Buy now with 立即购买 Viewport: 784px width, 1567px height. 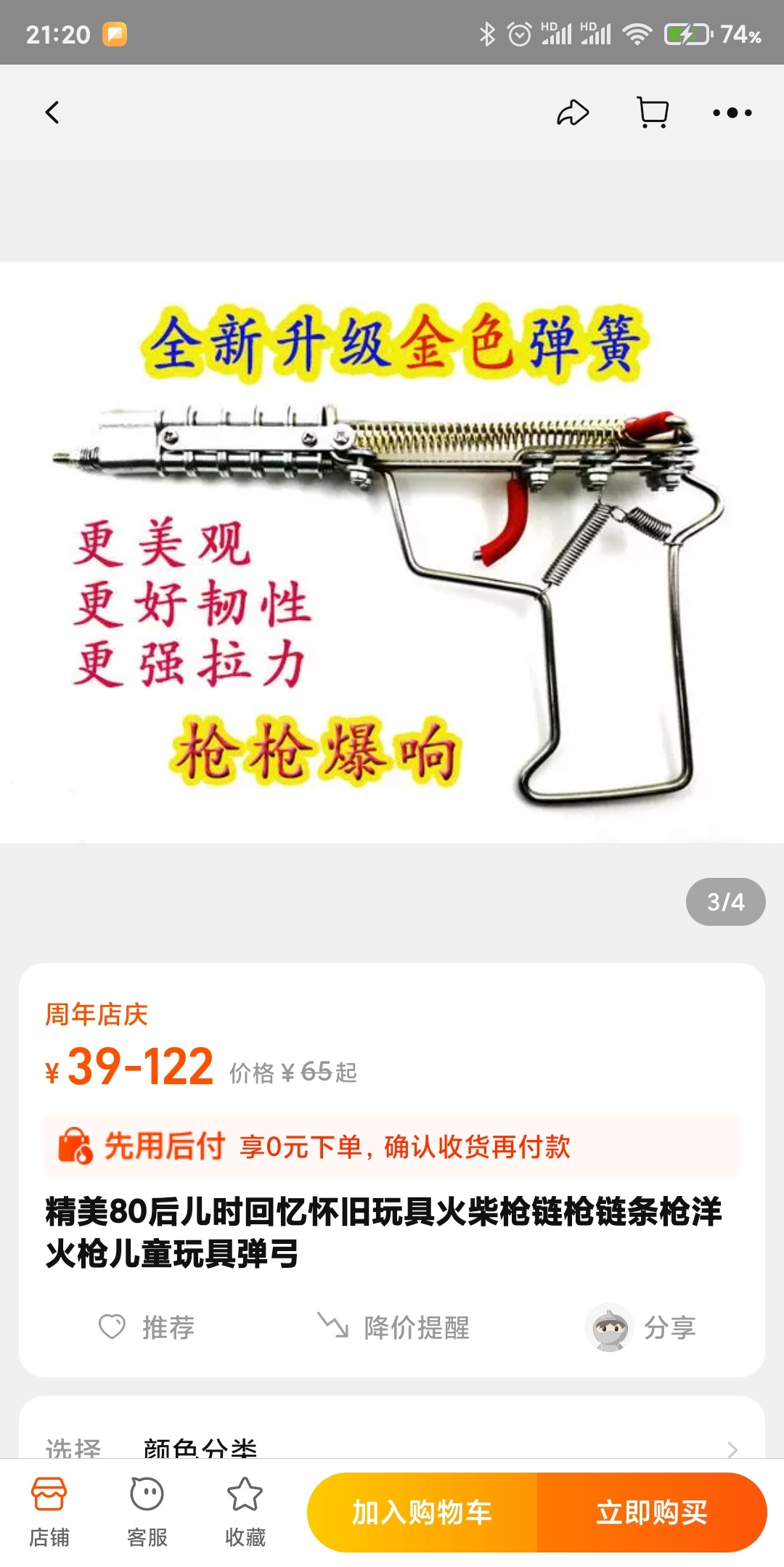[651, 1513]
